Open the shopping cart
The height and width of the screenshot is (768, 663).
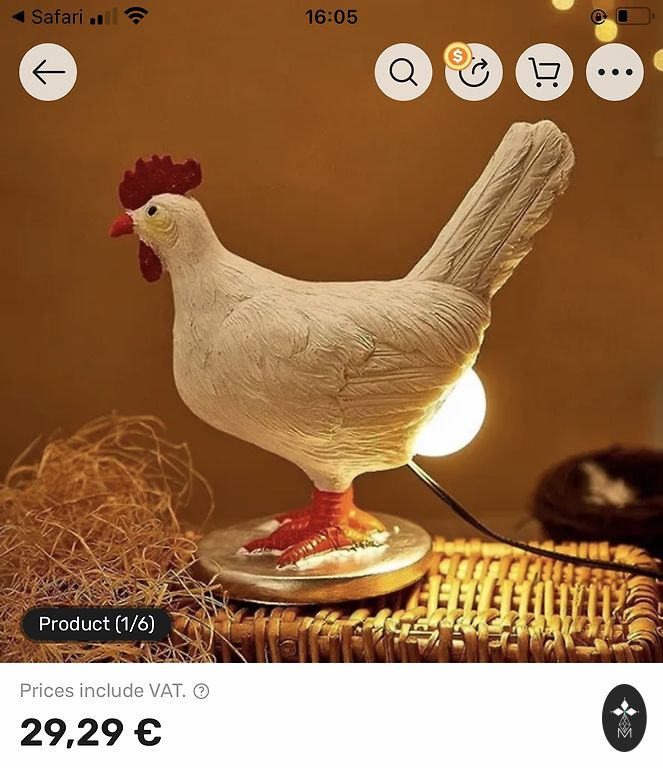point(544,72)
